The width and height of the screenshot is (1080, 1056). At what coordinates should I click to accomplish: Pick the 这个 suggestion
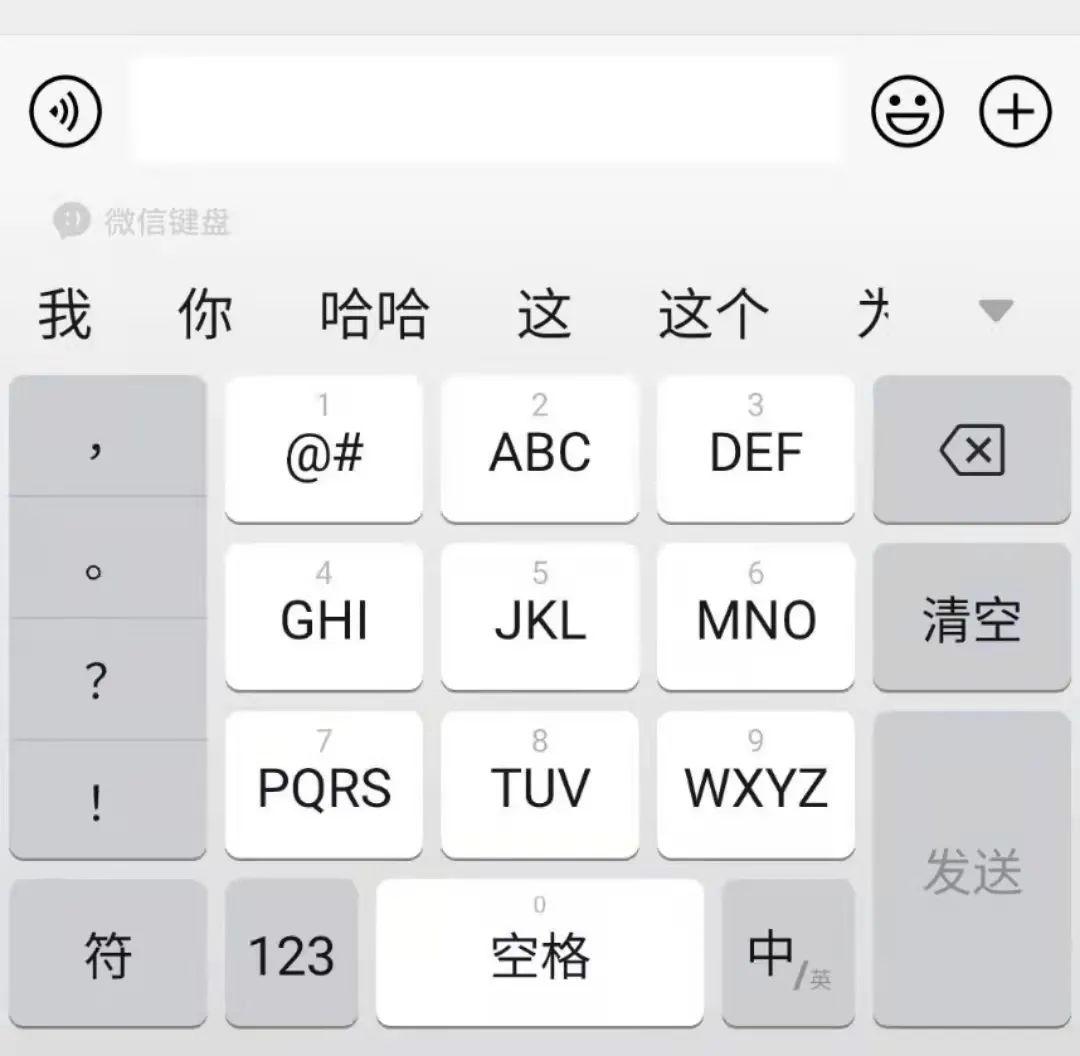[713, 314]
